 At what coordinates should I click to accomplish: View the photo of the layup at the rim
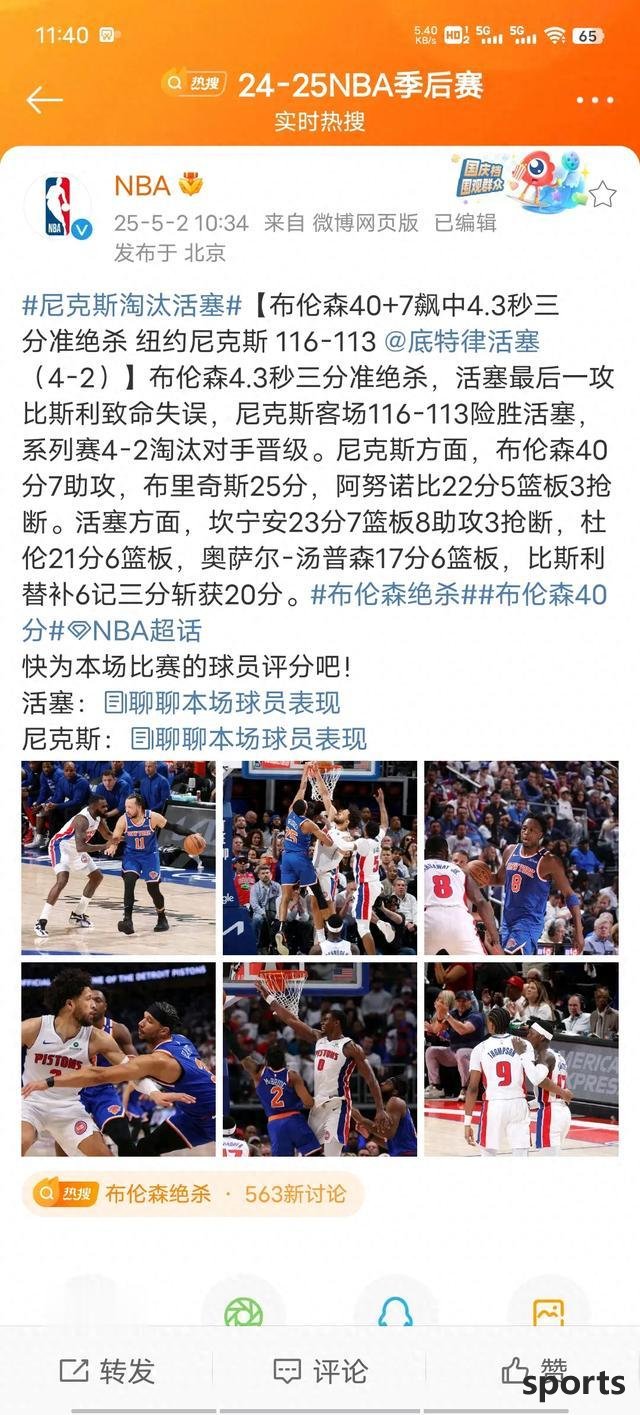[320, 858]
